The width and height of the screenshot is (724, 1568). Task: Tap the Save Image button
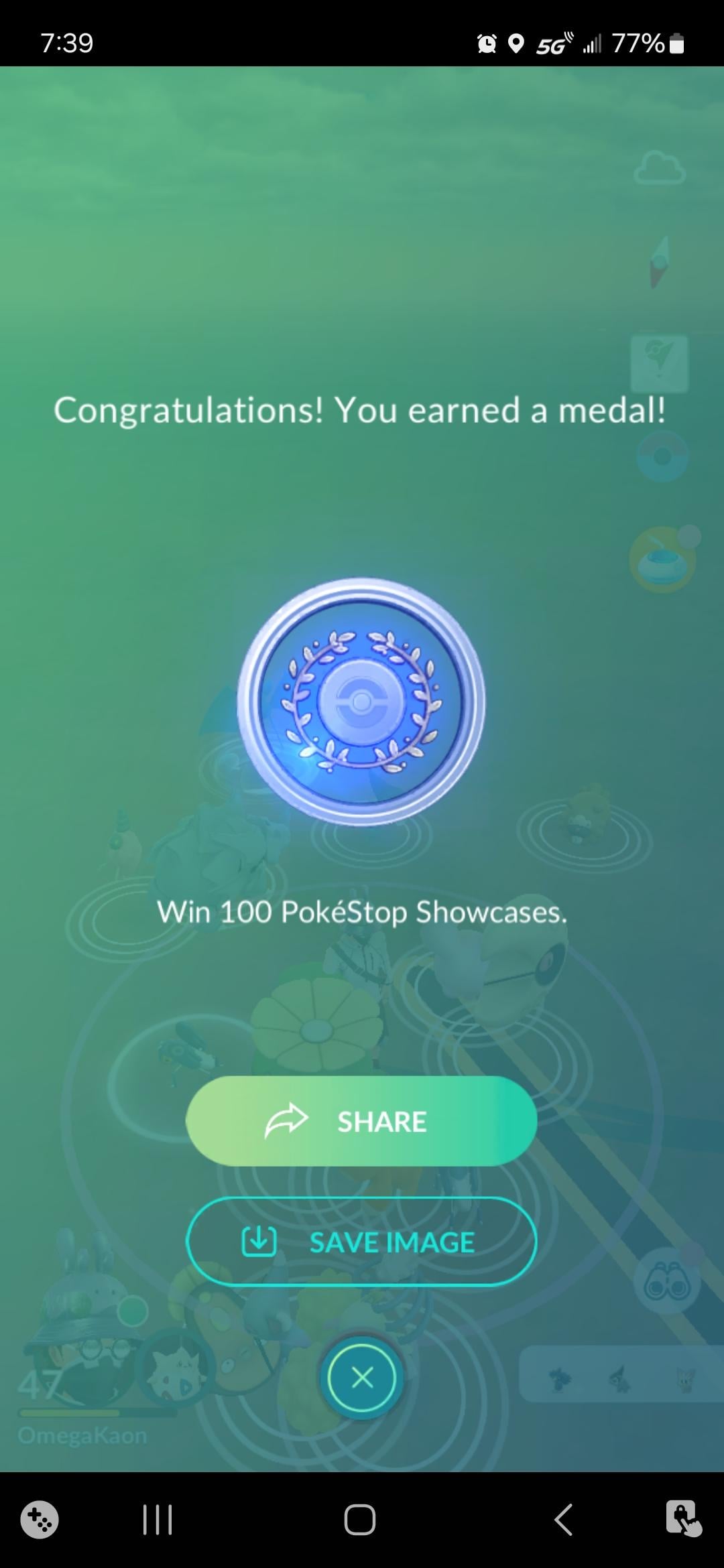361,1242
